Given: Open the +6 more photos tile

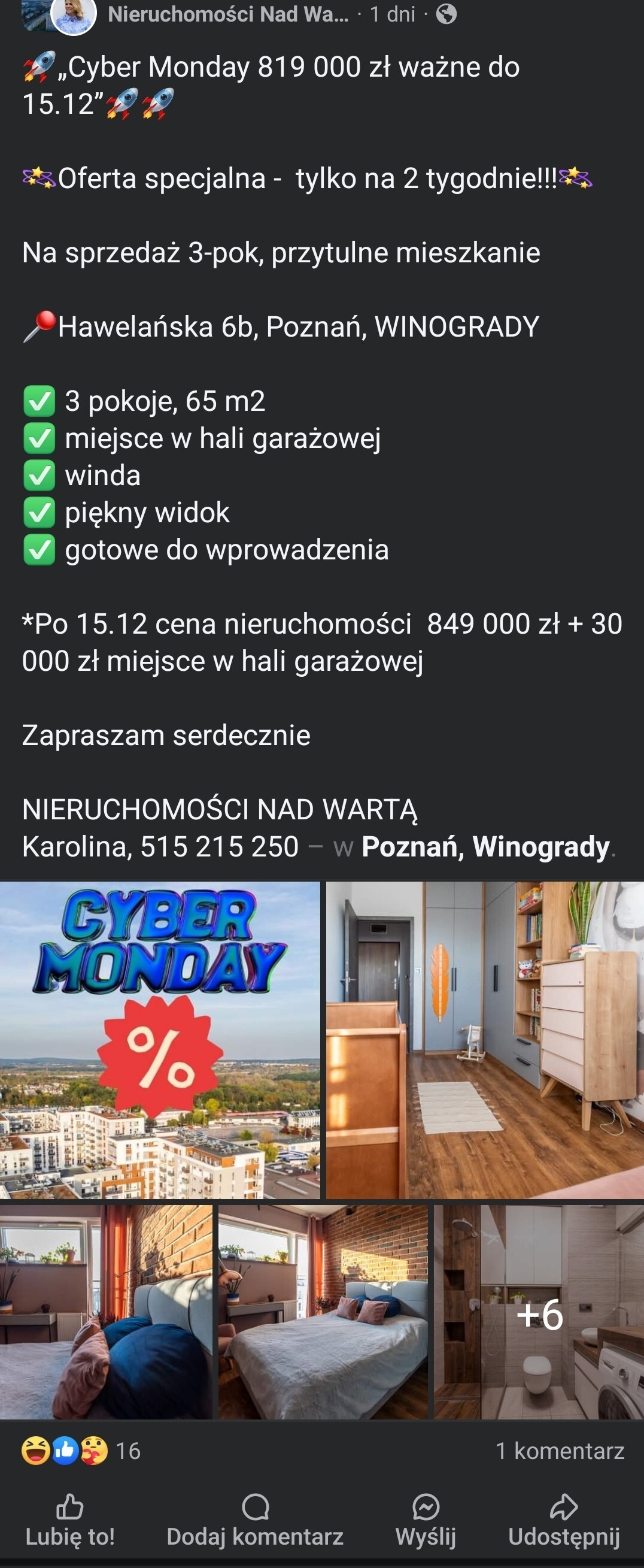Looking at the screenshot, I should coord(539,1312).
